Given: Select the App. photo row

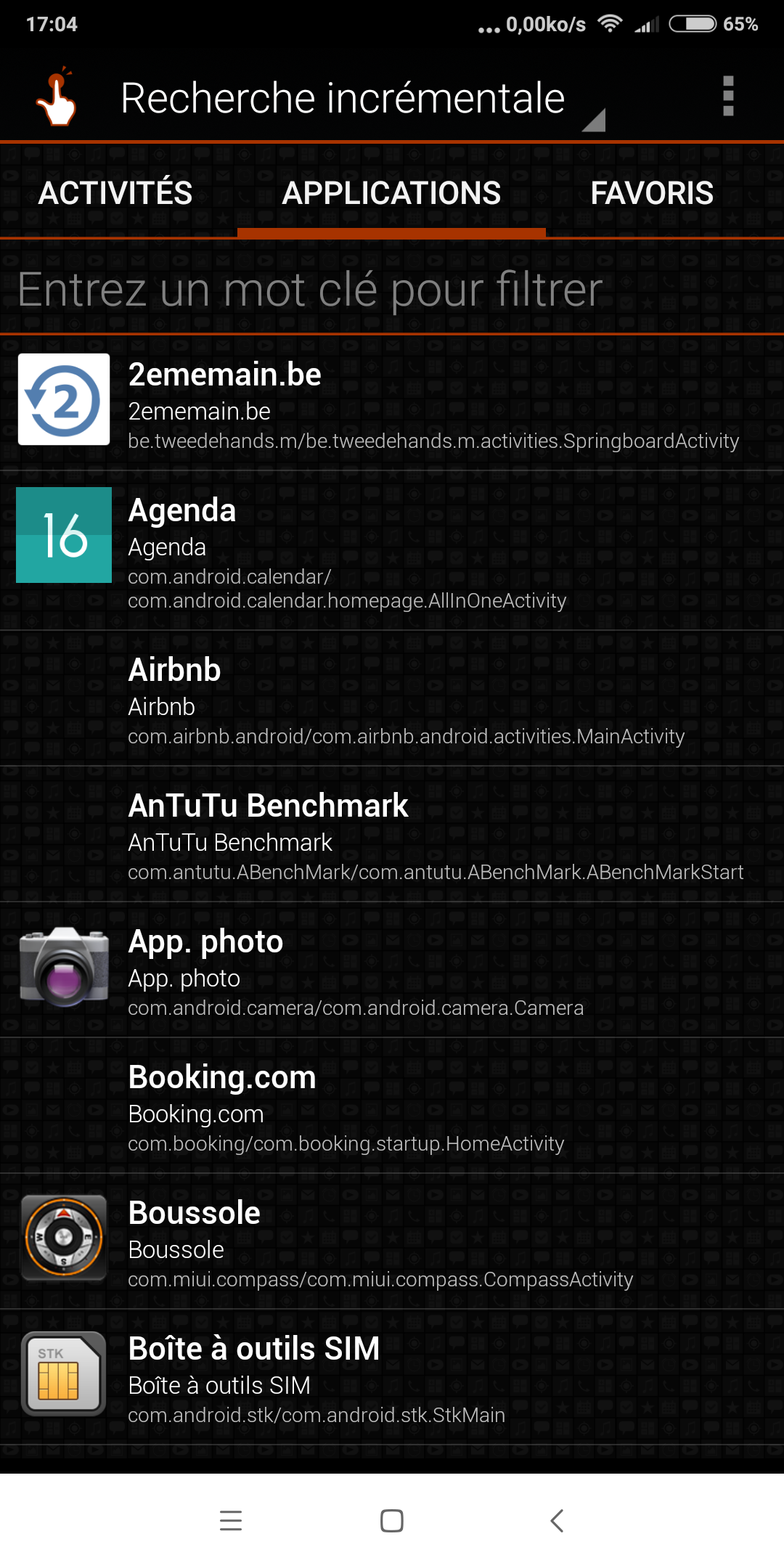Looking at the screenshot, I should [392, 971].
